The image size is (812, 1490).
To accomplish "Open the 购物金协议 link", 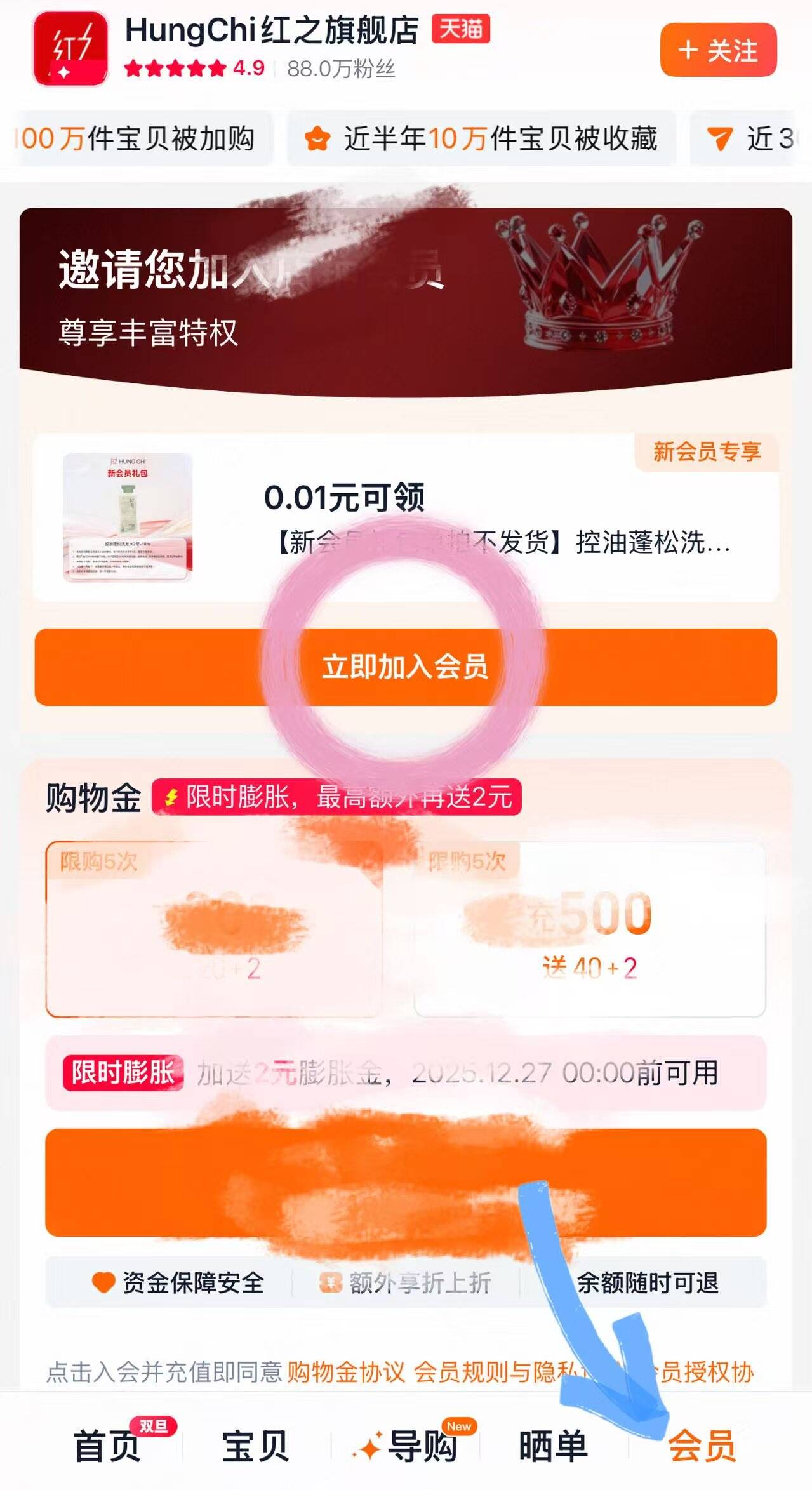I will (345, 1373).
